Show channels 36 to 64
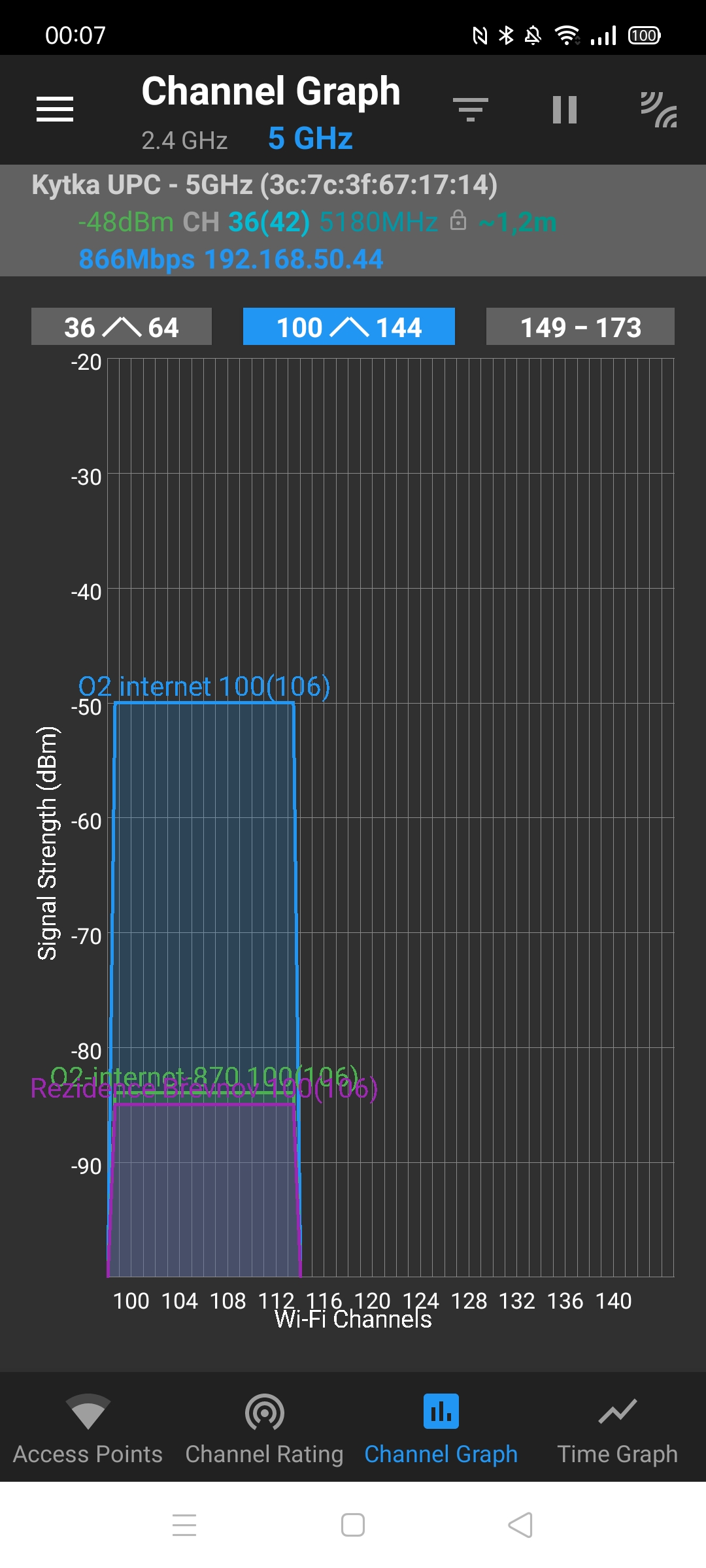The width and height of the screenshot is (706, 1568). pyautogui.click(x=122, y=327)
